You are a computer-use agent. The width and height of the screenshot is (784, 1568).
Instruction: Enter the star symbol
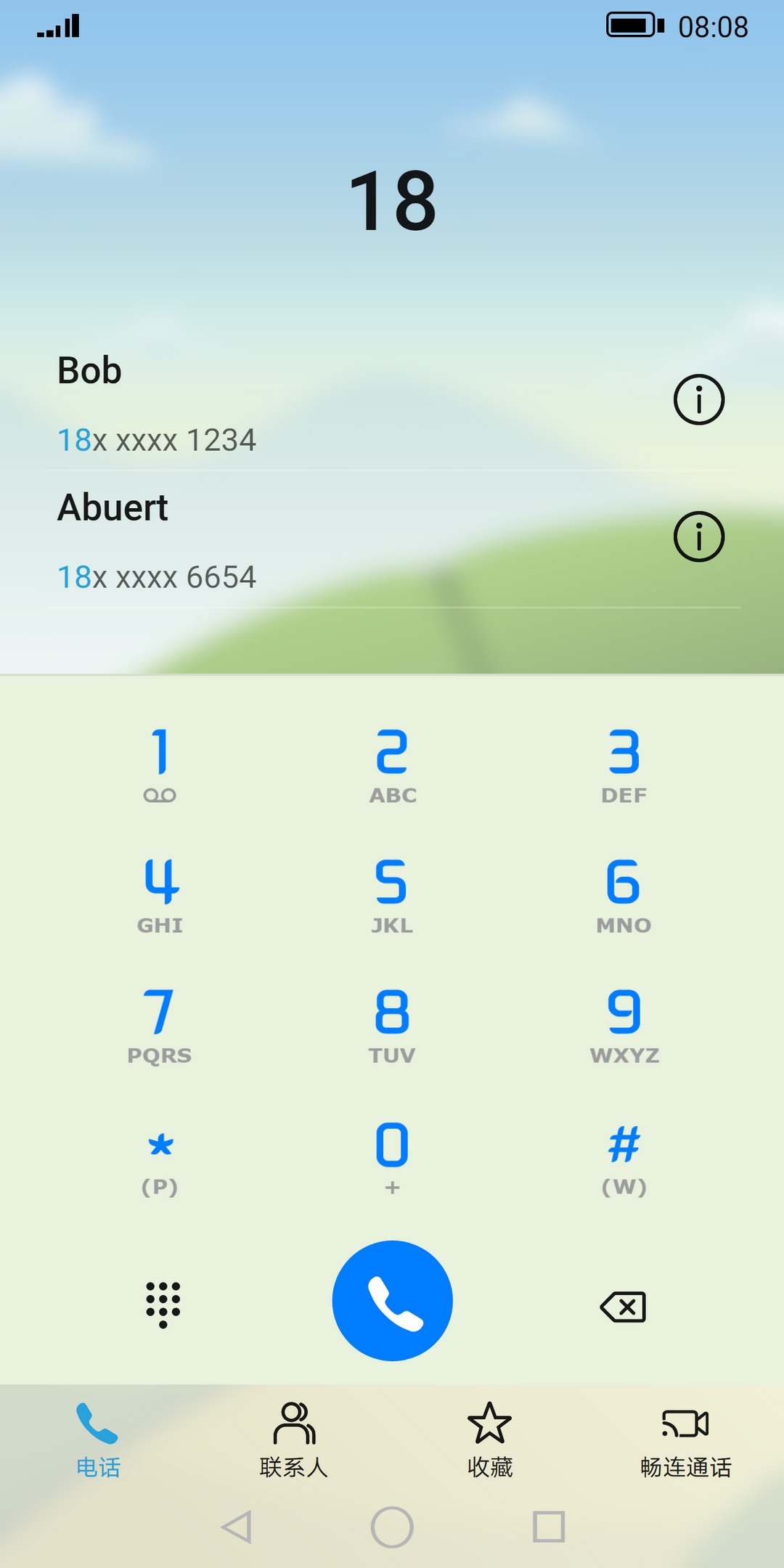160,1156
